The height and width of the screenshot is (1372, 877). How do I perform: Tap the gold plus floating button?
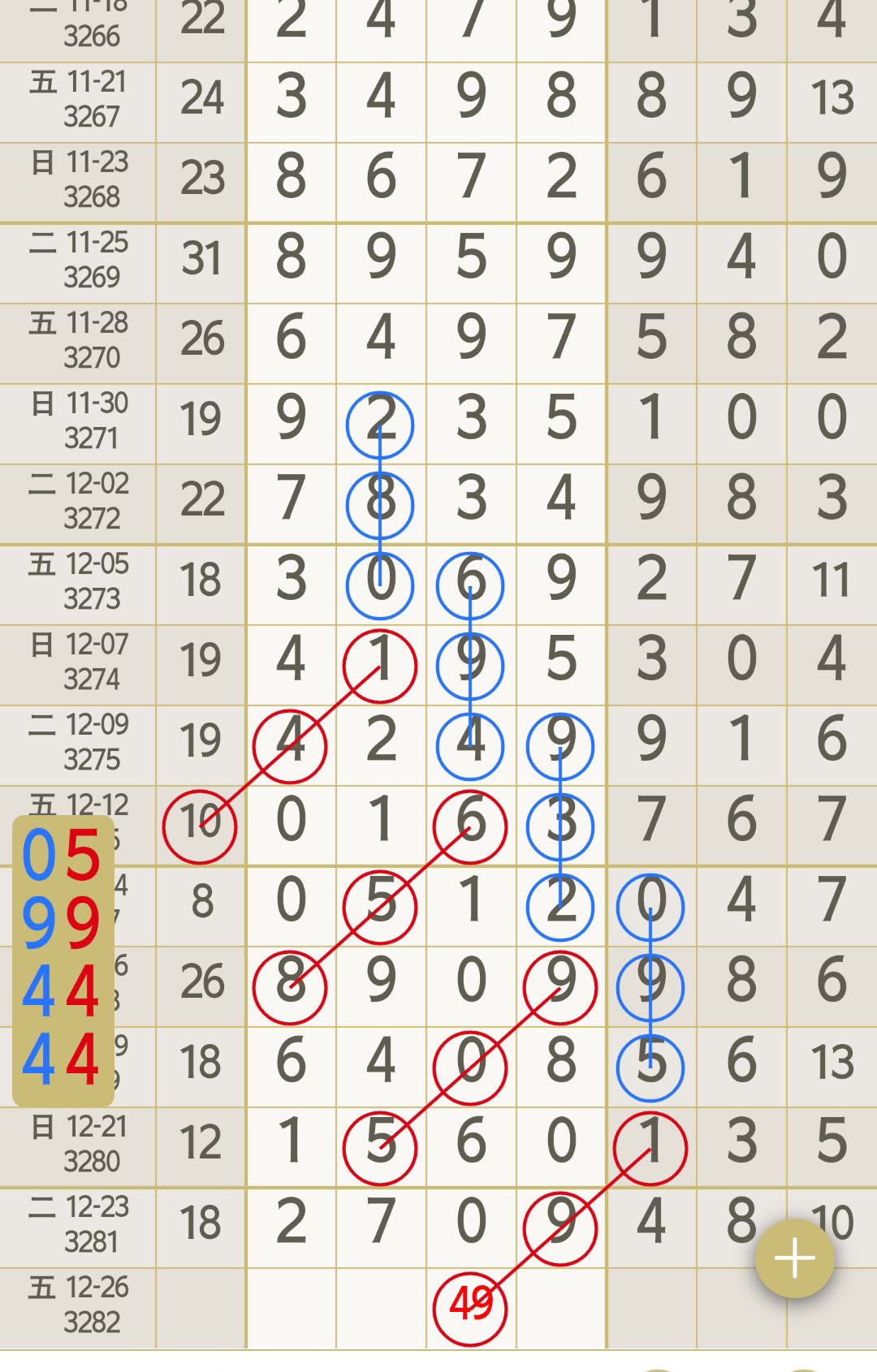tap(794, 1258)
